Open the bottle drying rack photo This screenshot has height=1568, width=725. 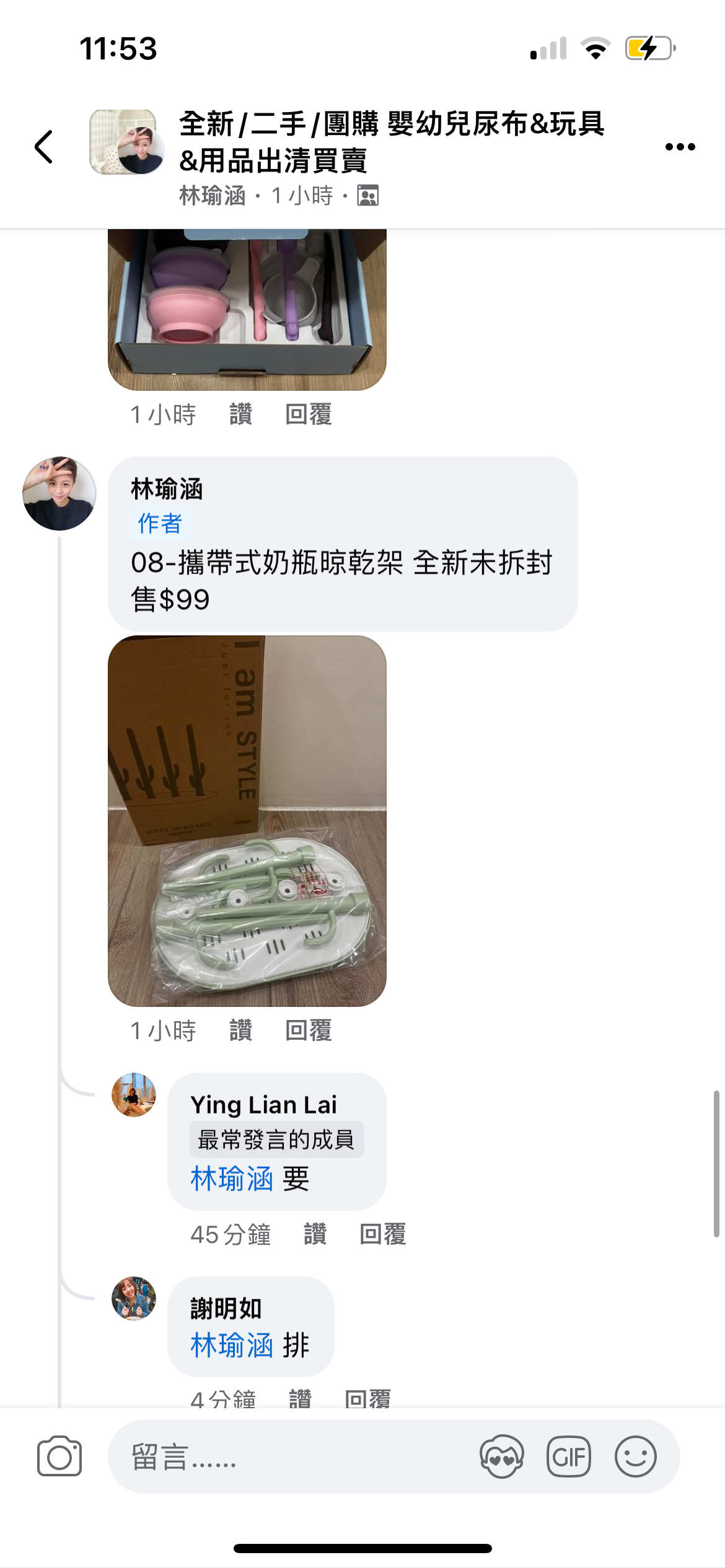(x=247, y=821)
